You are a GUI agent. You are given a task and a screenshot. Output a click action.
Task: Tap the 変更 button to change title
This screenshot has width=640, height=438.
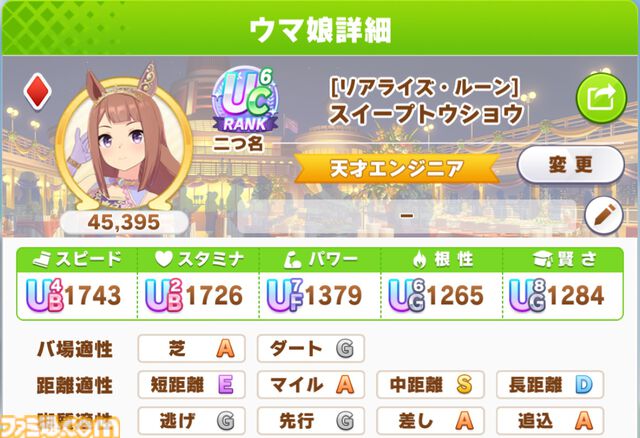pos(572,162)
